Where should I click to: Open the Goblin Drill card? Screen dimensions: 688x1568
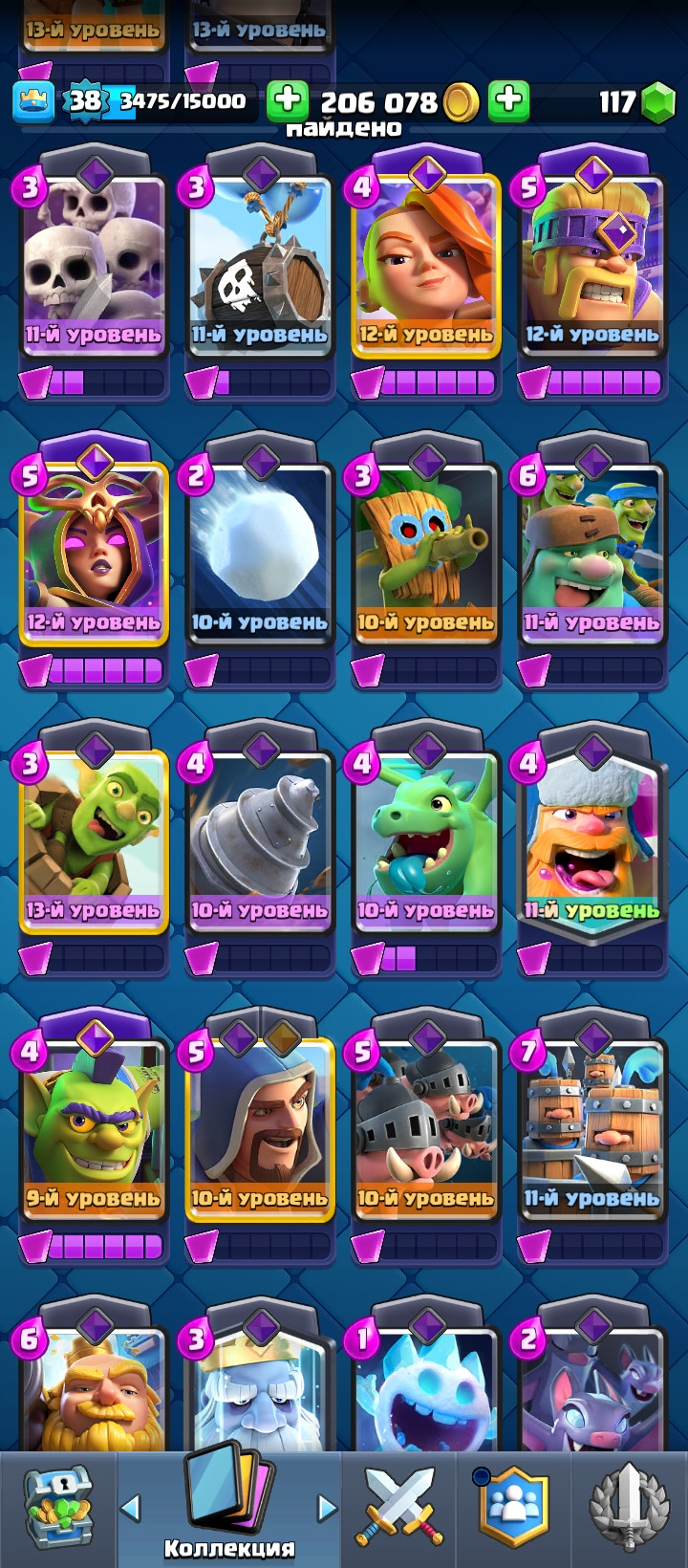click(259, 841)
